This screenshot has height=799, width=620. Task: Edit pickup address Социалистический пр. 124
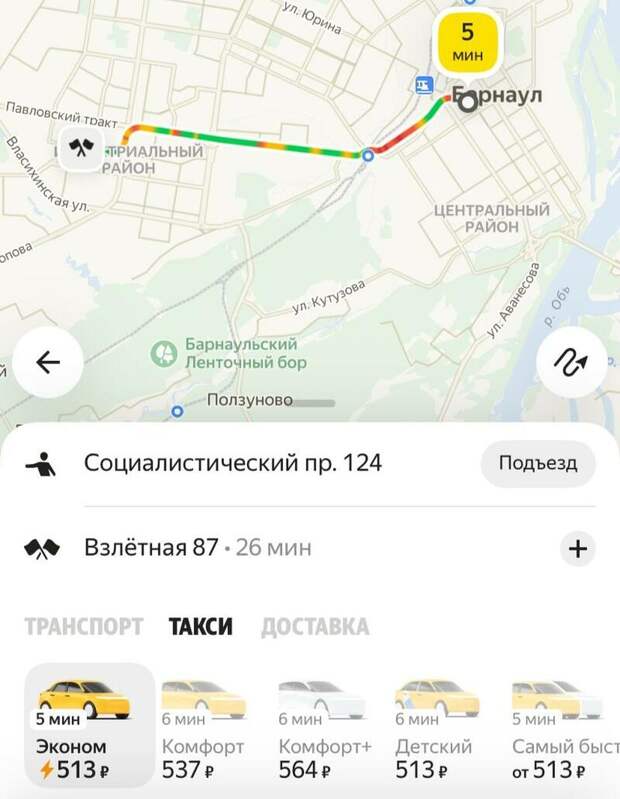click(x=232, y=463)
